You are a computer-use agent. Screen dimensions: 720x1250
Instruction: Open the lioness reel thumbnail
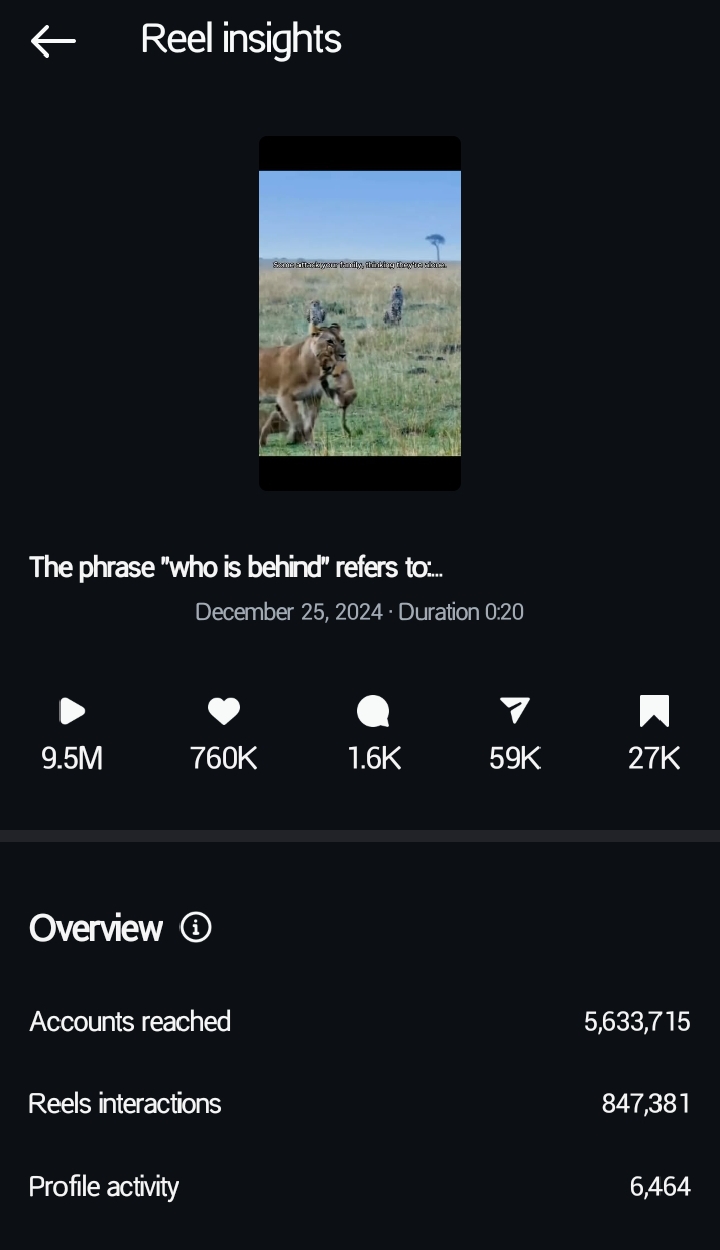[360, 313]
